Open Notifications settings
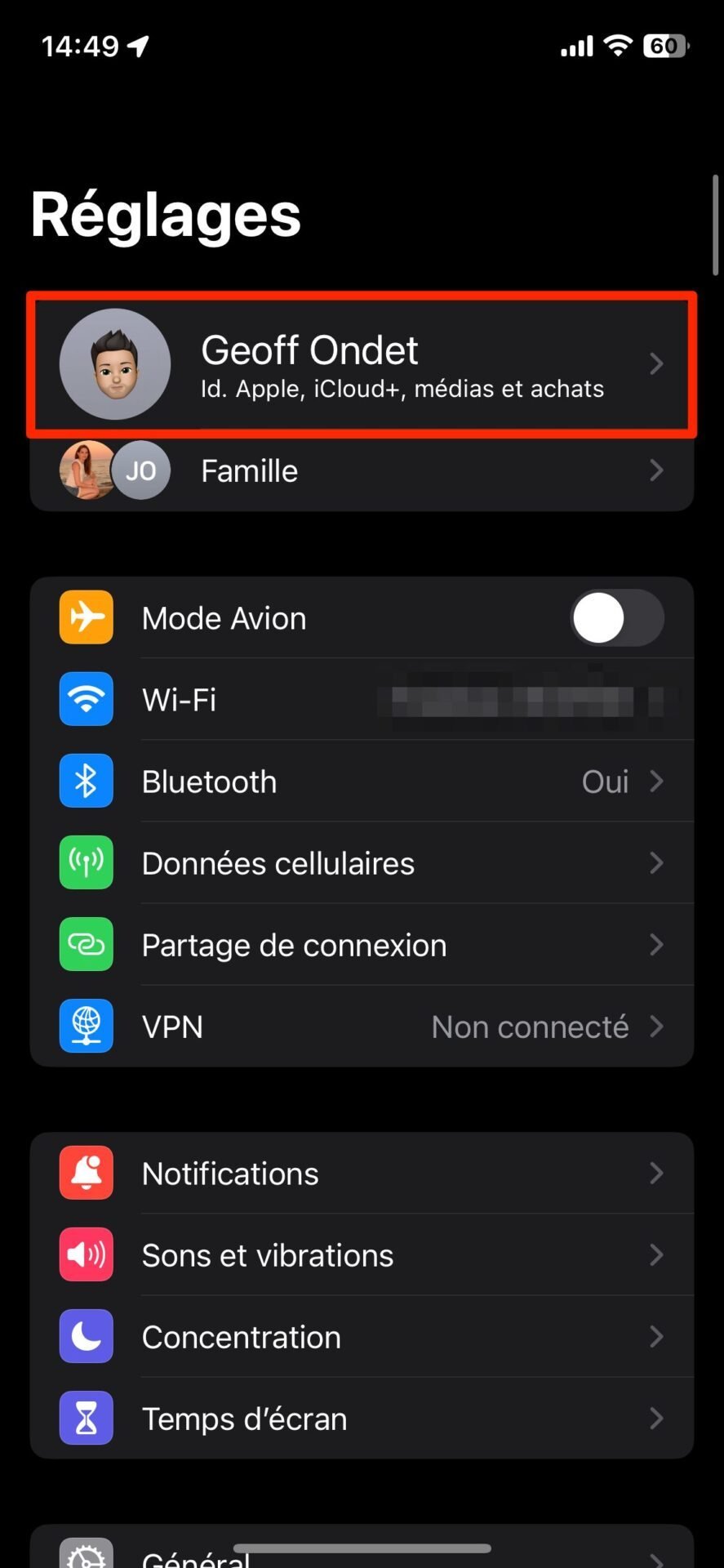The height and width of the screenshot is (1568, 724). pos(362,1174)
